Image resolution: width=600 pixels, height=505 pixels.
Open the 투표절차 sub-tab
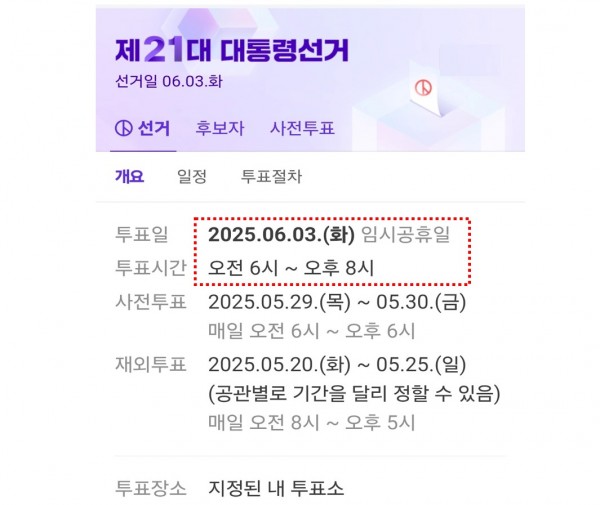(271, 176)
